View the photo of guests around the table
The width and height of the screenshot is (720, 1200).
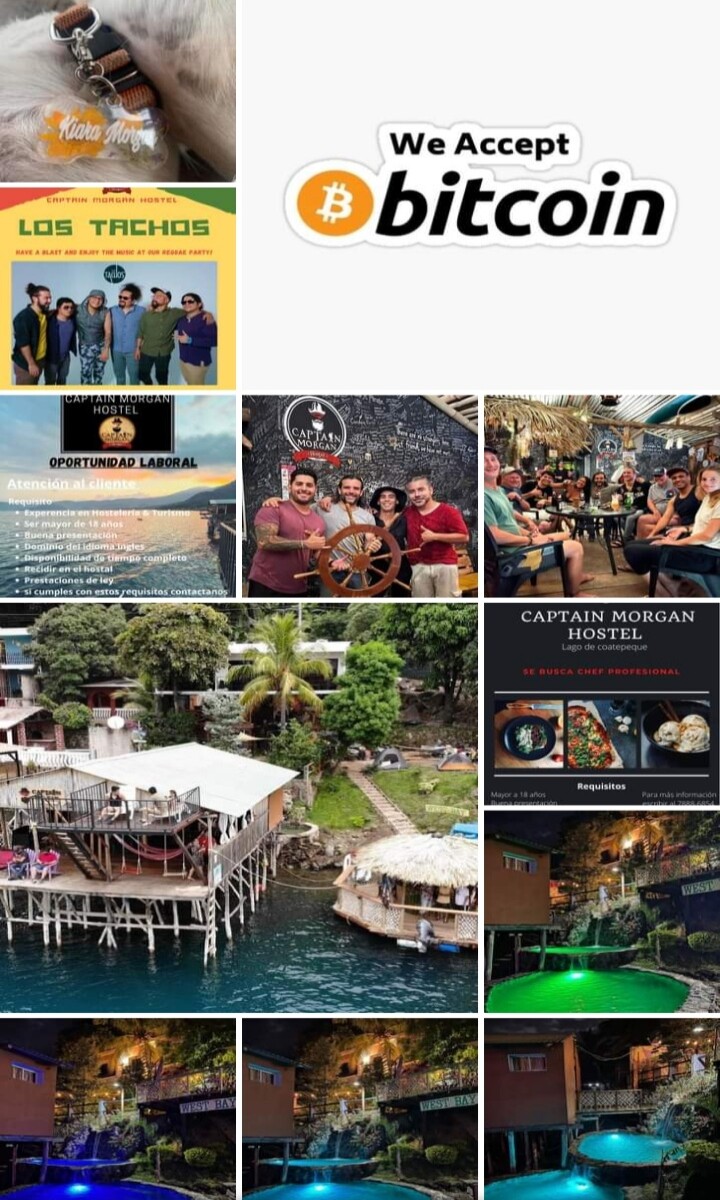(x=602, y=496)
